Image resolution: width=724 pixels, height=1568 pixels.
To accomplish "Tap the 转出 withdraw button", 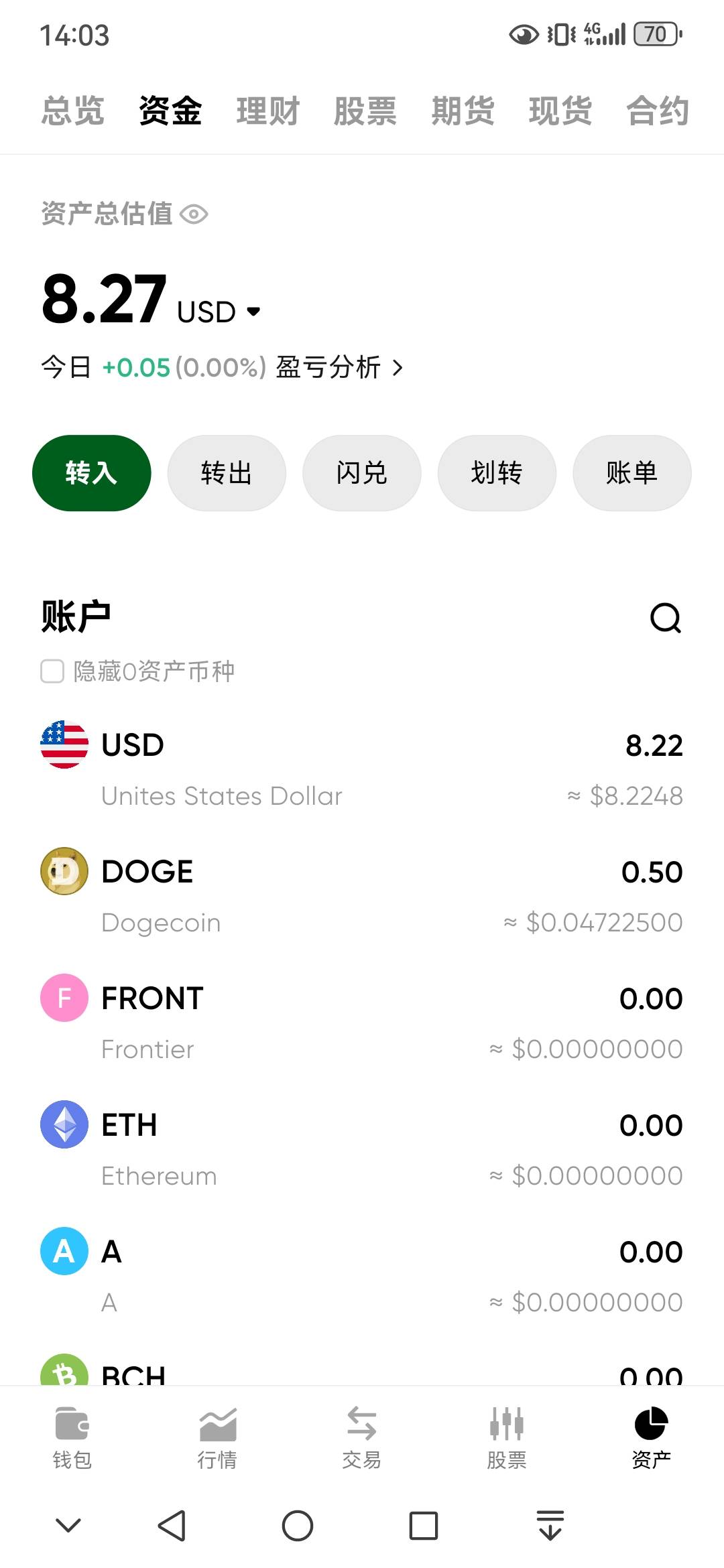I will 227,473.
